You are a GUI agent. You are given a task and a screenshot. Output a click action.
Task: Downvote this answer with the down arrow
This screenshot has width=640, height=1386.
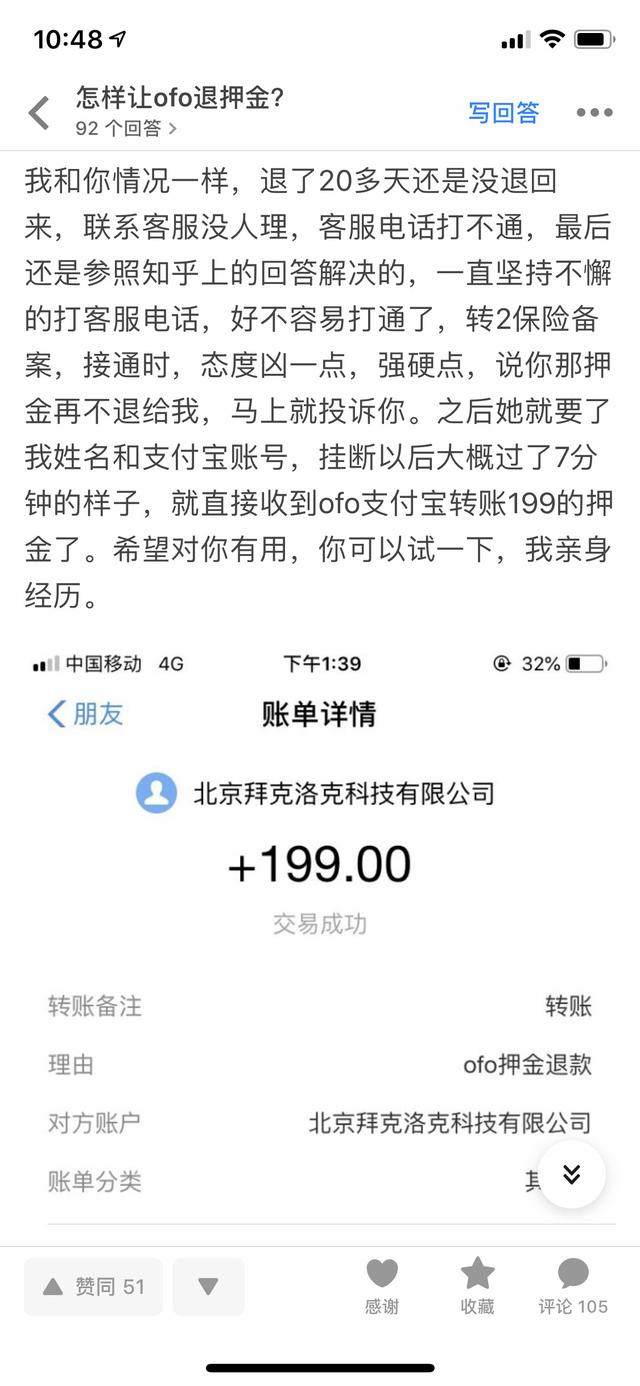(208, 1286)
